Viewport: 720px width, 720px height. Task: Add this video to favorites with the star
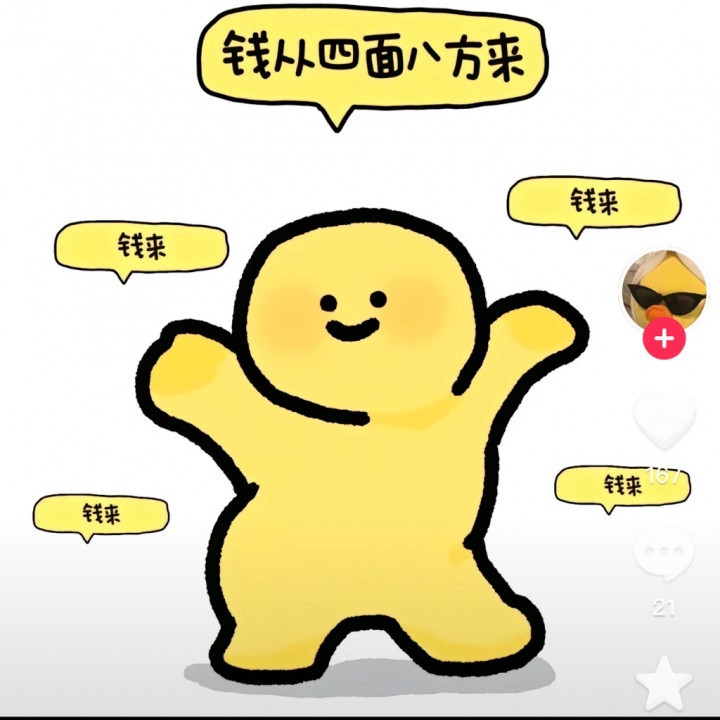(664, 685)
